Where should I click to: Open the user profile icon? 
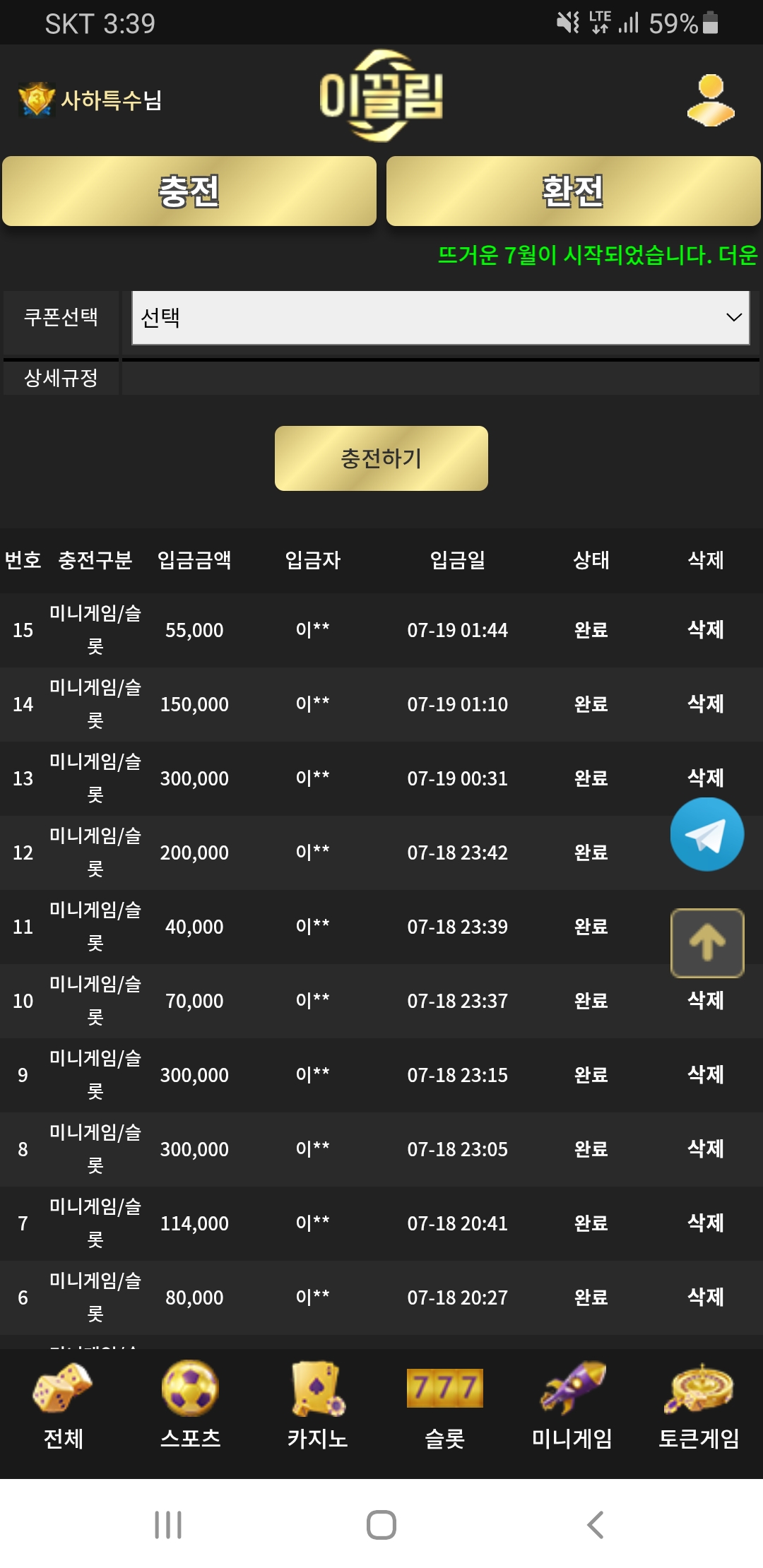click(711, 100)
